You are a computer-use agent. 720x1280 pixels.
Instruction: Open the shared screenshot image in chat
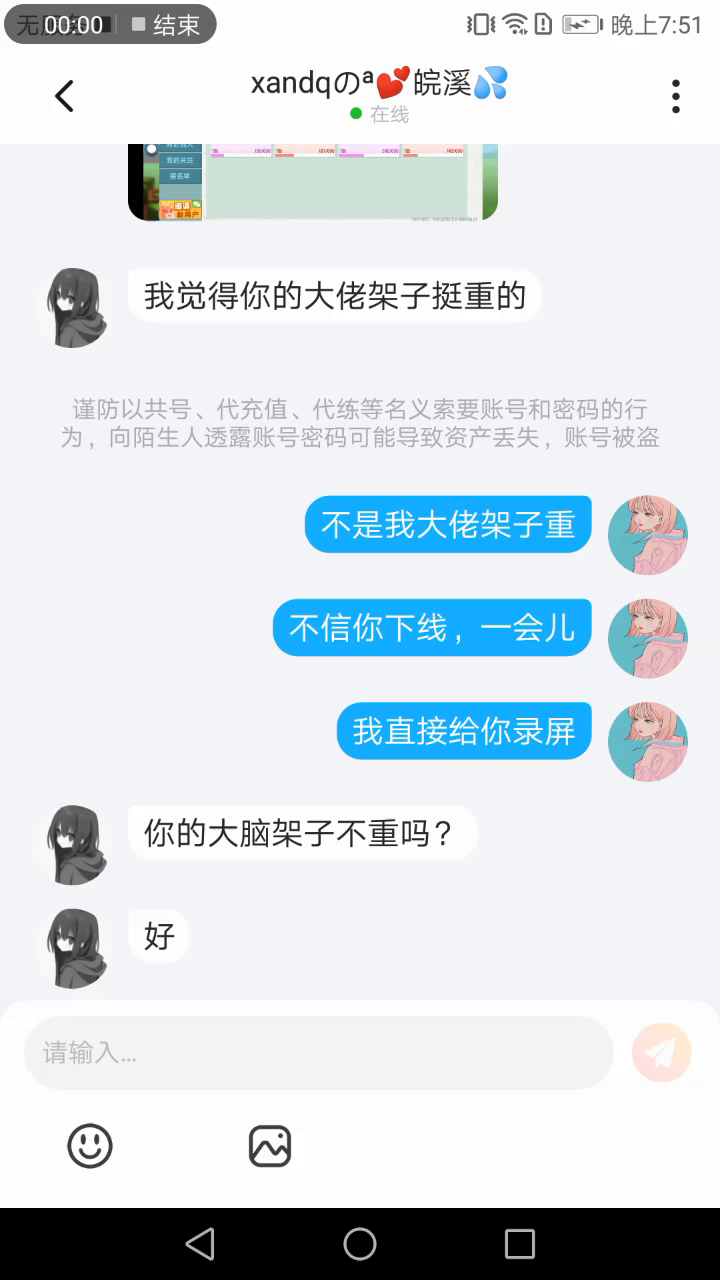click(x=312, y=182)
